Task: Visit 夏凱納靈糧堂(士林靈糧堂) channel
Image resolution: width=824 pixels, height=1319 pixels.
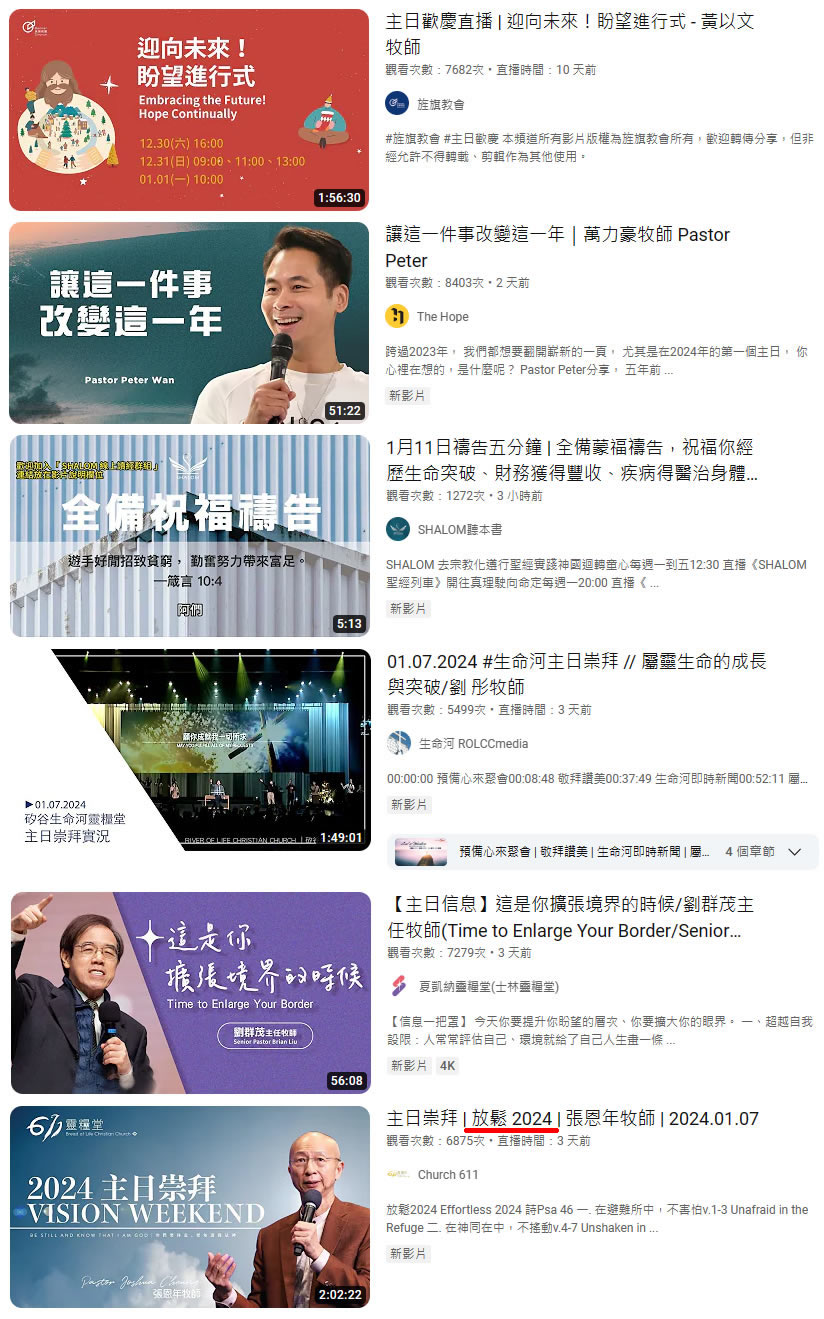Action: pos(488,987)
